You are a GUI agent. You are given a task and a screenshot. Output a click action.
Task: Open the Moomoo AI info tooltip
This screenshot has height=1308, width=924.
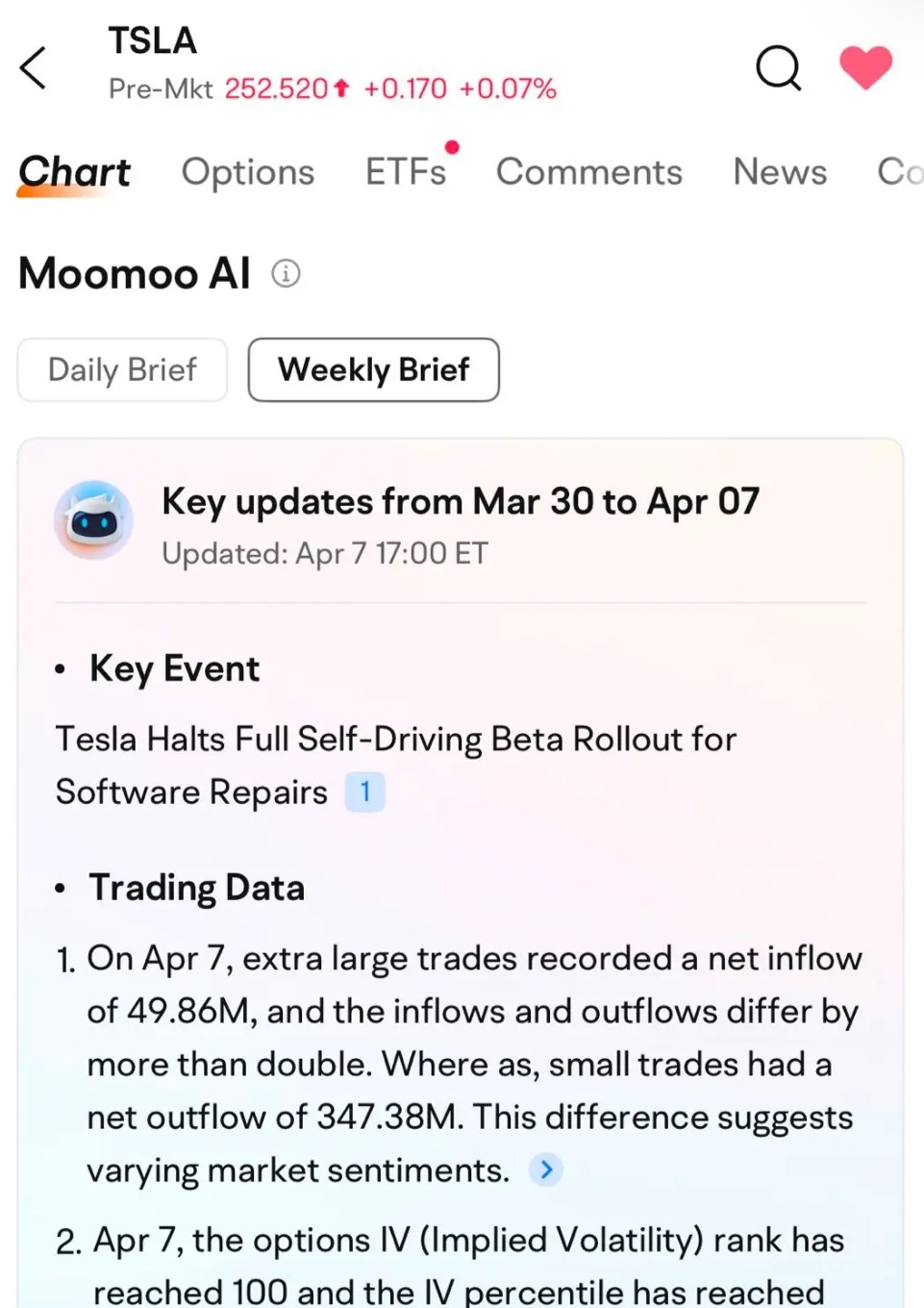[x=285, y=274]
